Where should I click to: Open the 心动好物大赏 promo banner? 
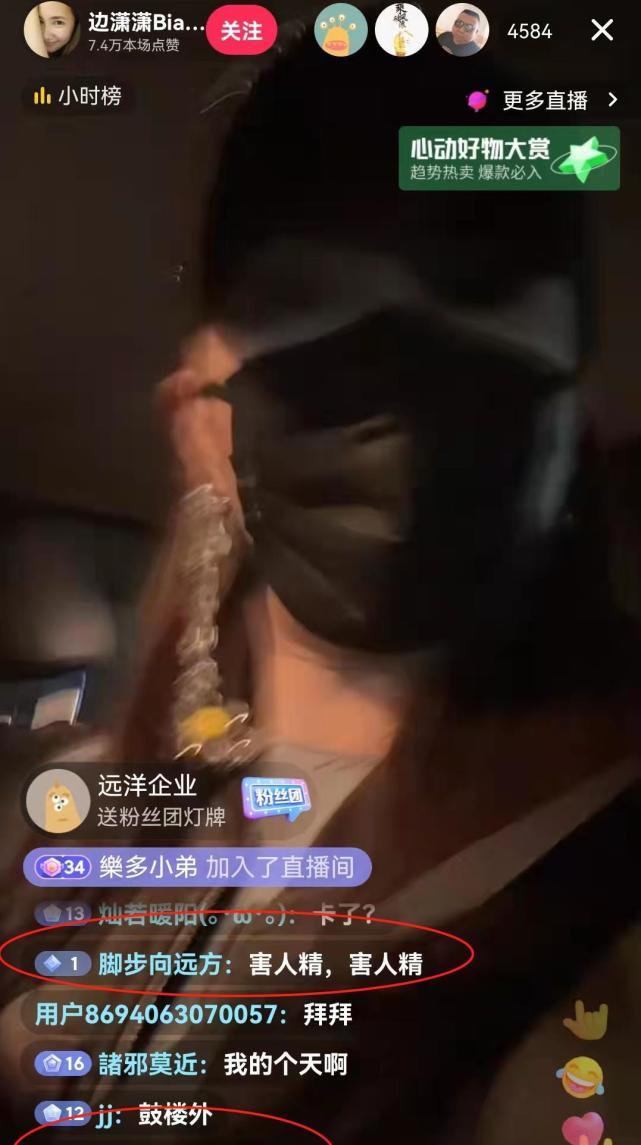(509, 158)
